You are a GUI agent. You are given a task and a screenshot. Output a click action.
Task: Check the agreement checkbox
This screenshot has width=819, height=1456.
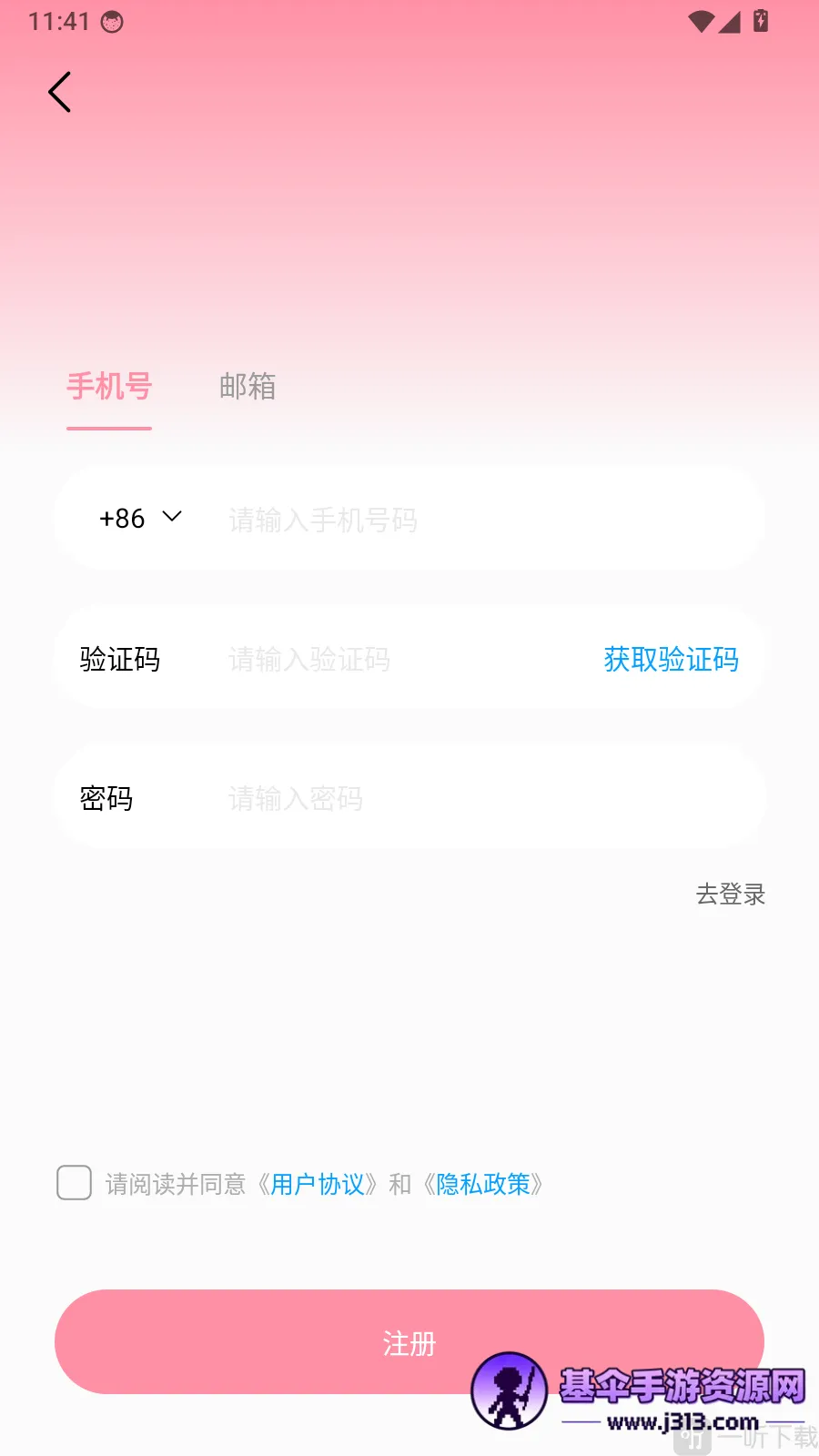pos(74,1183)
